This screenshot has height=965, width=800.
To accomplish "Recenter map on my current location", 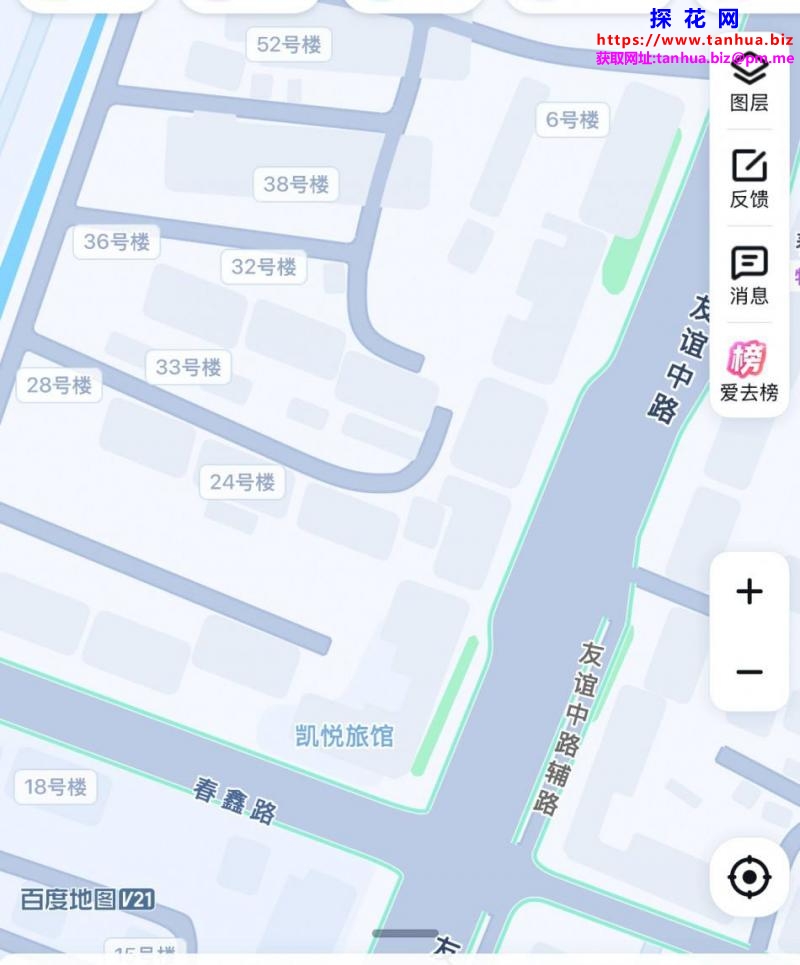I will coord(749,878).
